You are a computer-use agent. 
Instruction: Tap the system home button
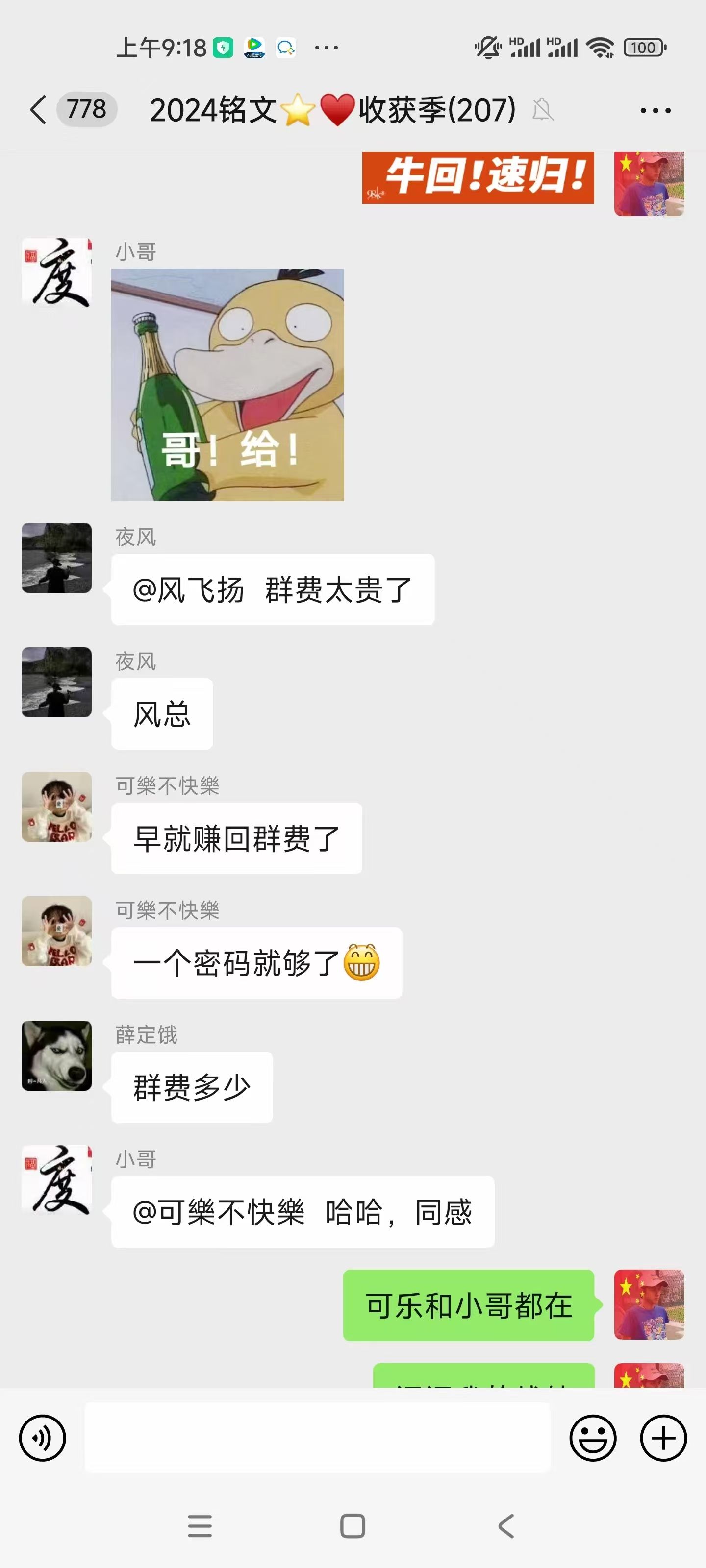click(353, 1526)
